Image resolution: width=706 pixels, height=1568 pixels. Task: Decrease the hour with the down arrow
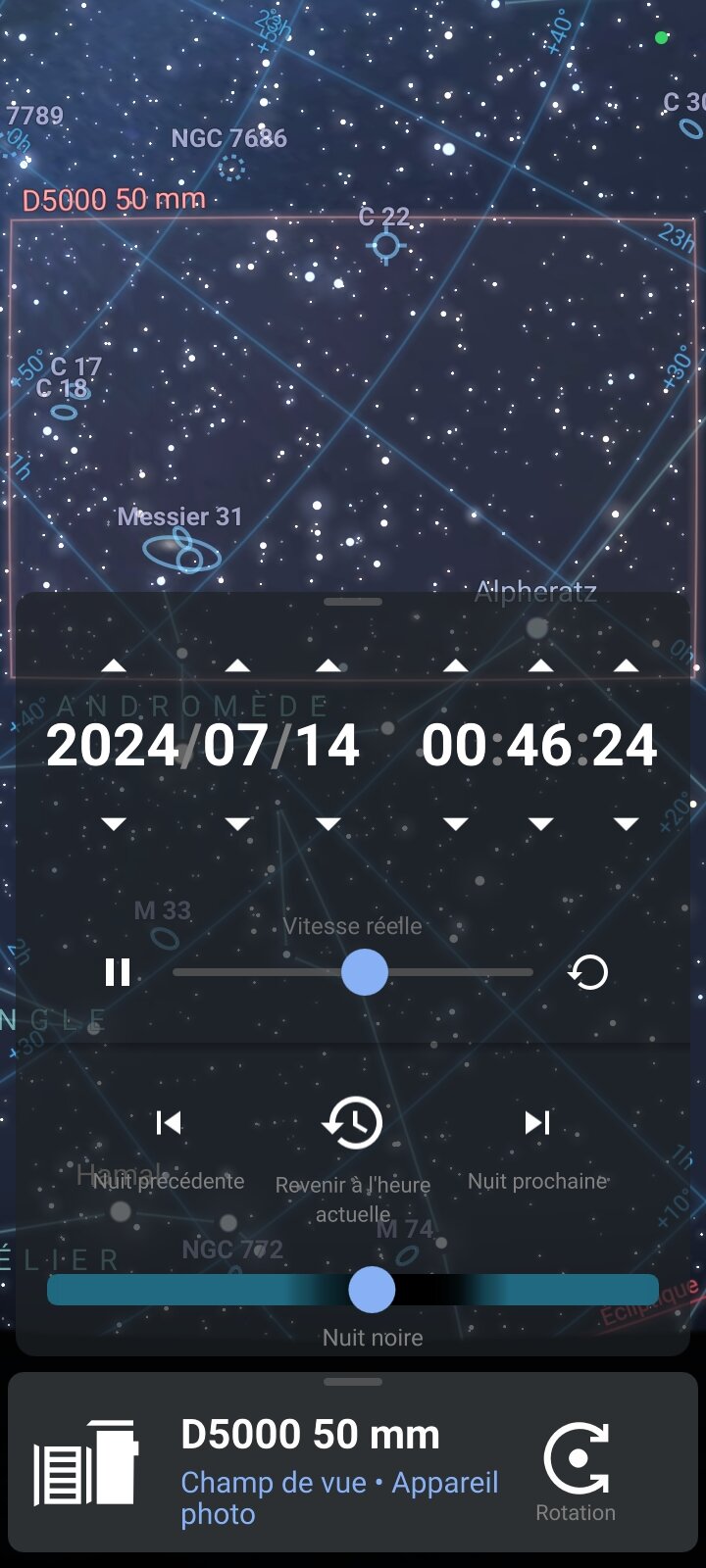click(455, 823)
